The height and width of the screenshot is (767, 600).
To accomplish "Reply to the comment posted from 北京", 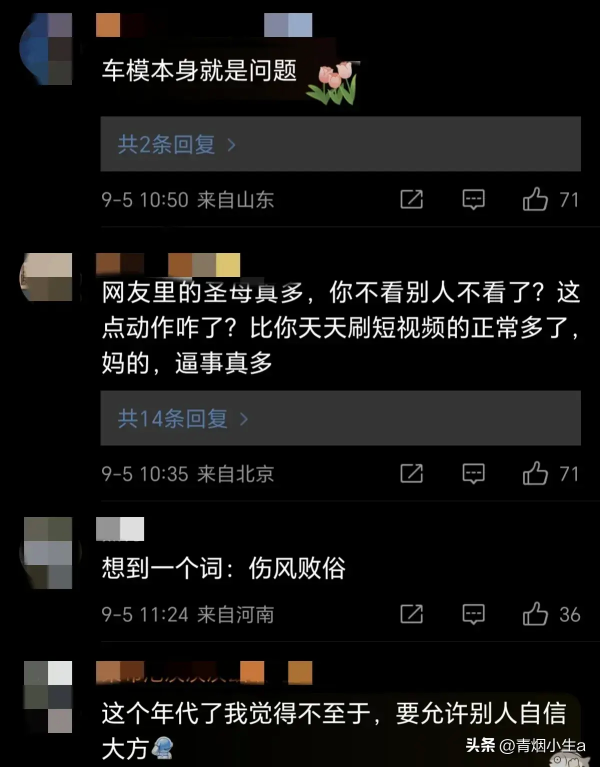I will pyautogui.click(x=473, y=473).
